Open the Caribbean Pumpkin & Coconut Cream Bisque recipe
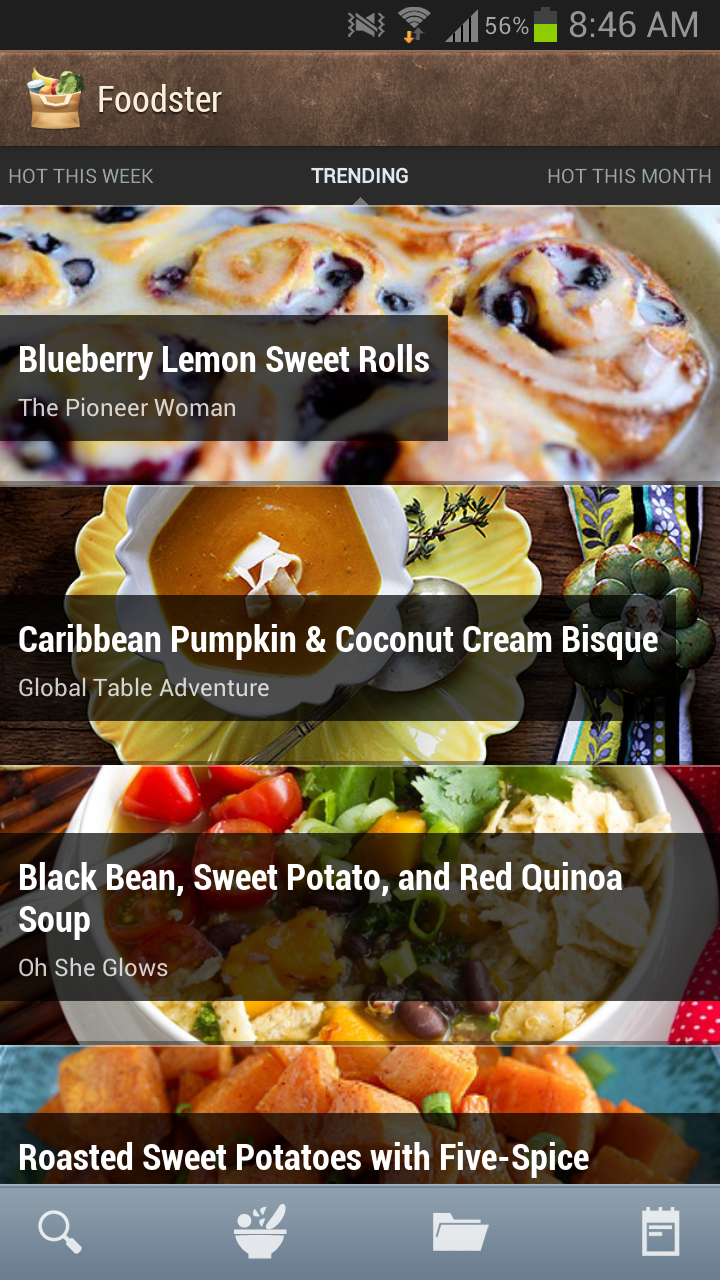This screenshot has height=1280, width=720. click(x=338, y=638)
